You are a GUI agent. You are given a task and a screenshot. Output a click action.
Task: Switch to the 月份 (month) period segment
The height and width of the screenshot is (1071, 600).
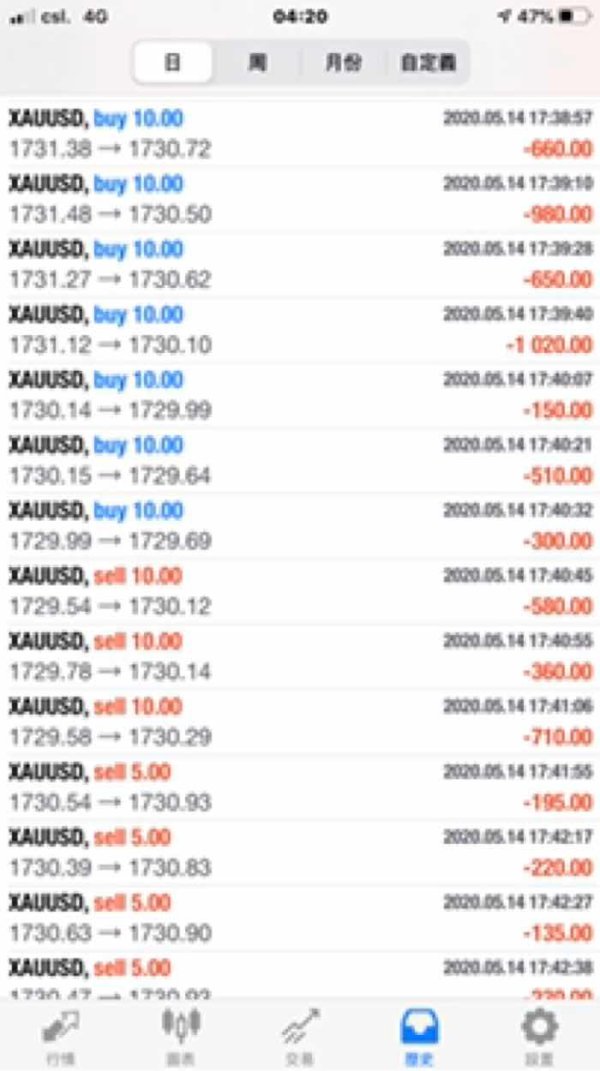(343, 63)
